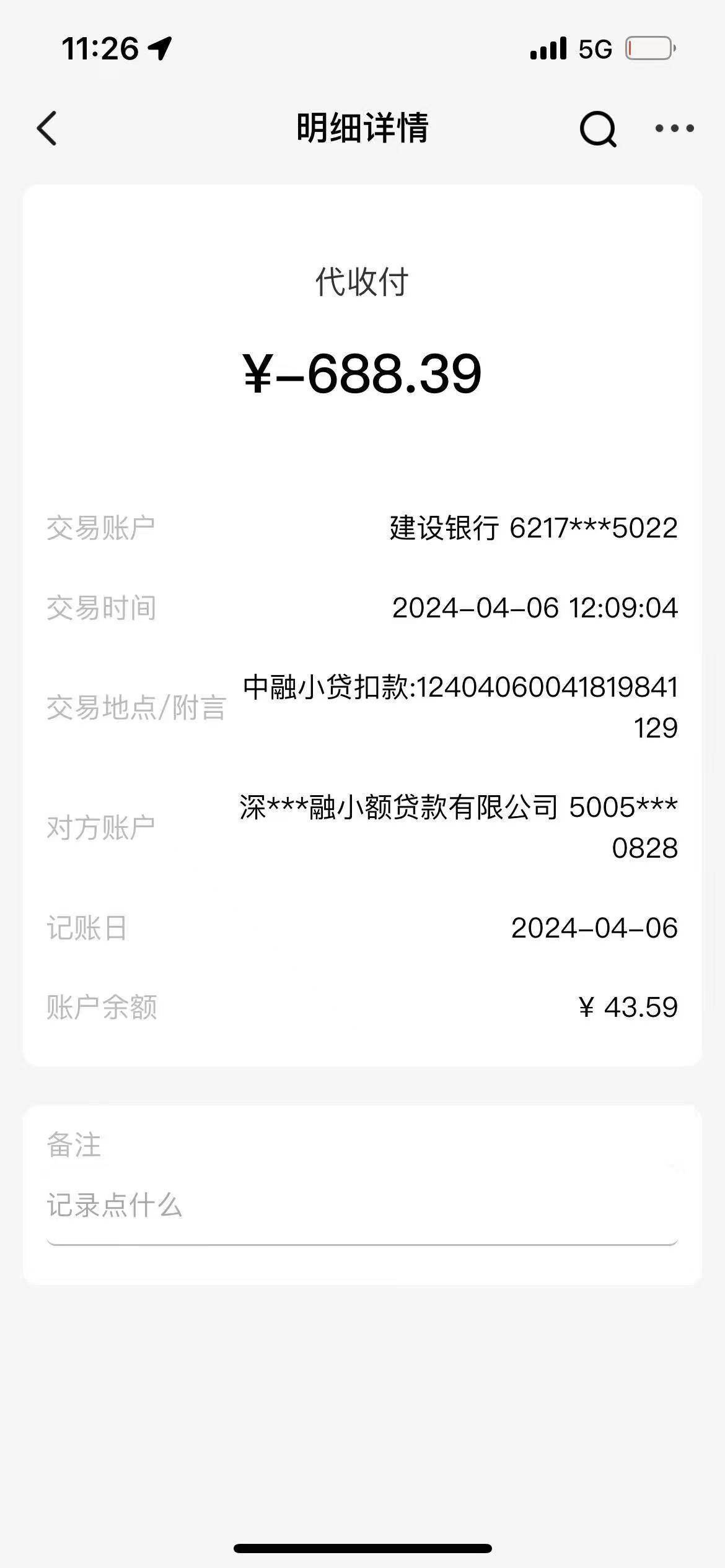
Task: Open the search icon in header
Action: tap(598, 129)
